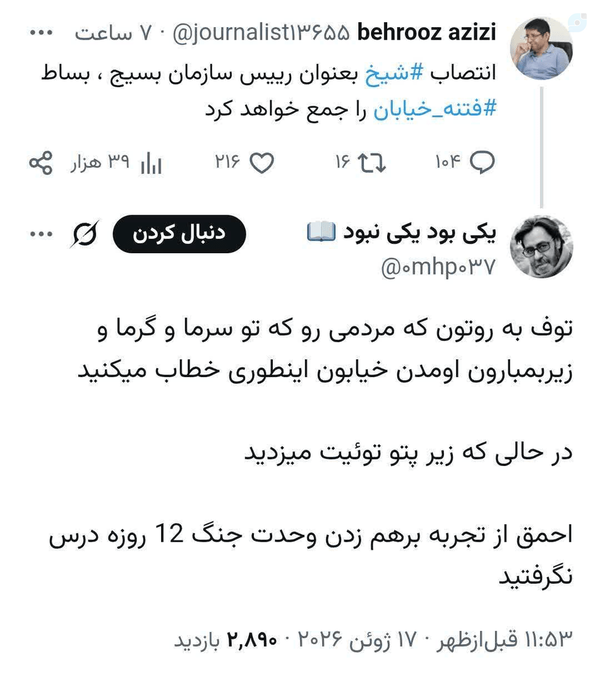Open profile picture of @omhp037
The height and width of the screenshot is (682, 600).
tap(541, 247)
